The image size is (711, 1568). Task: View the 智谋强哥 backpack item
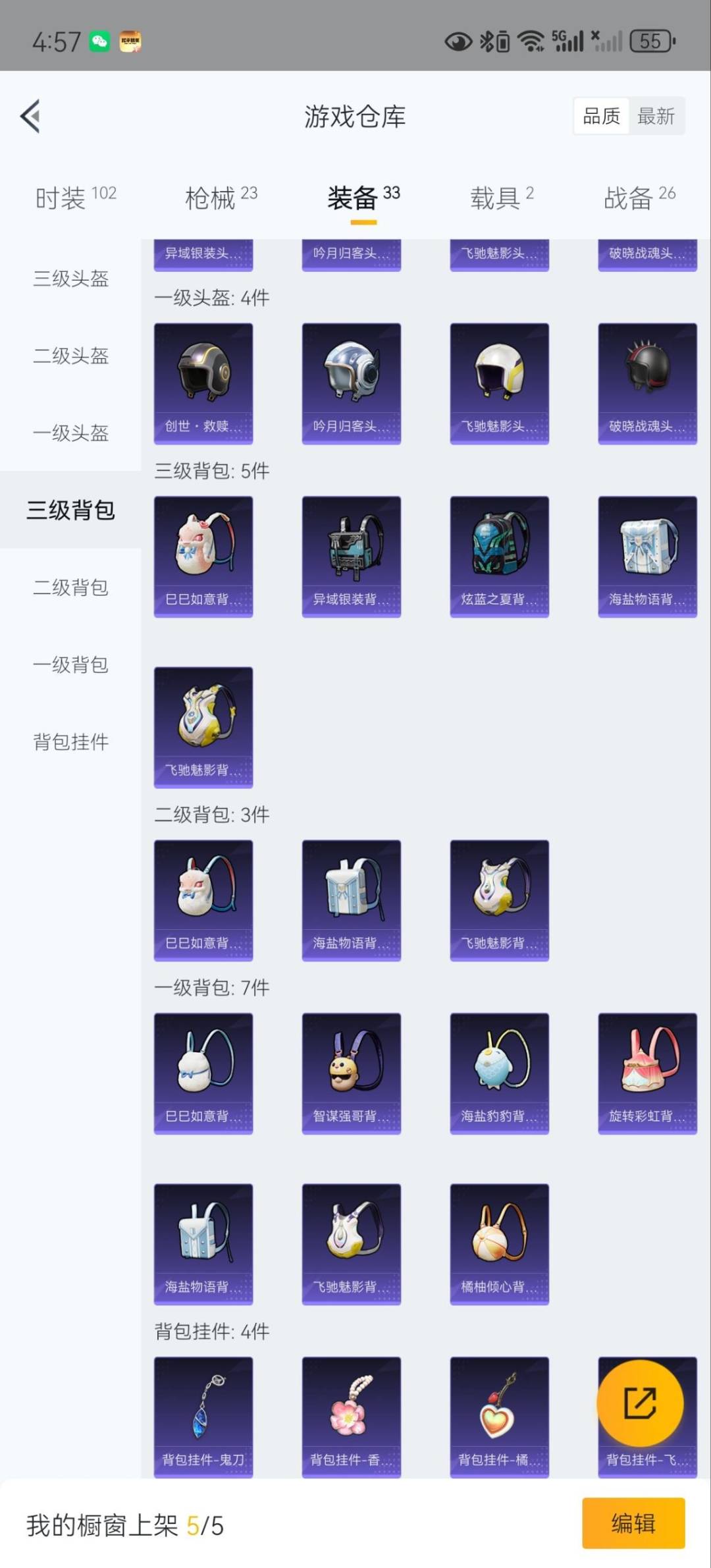pos(351,1073)
